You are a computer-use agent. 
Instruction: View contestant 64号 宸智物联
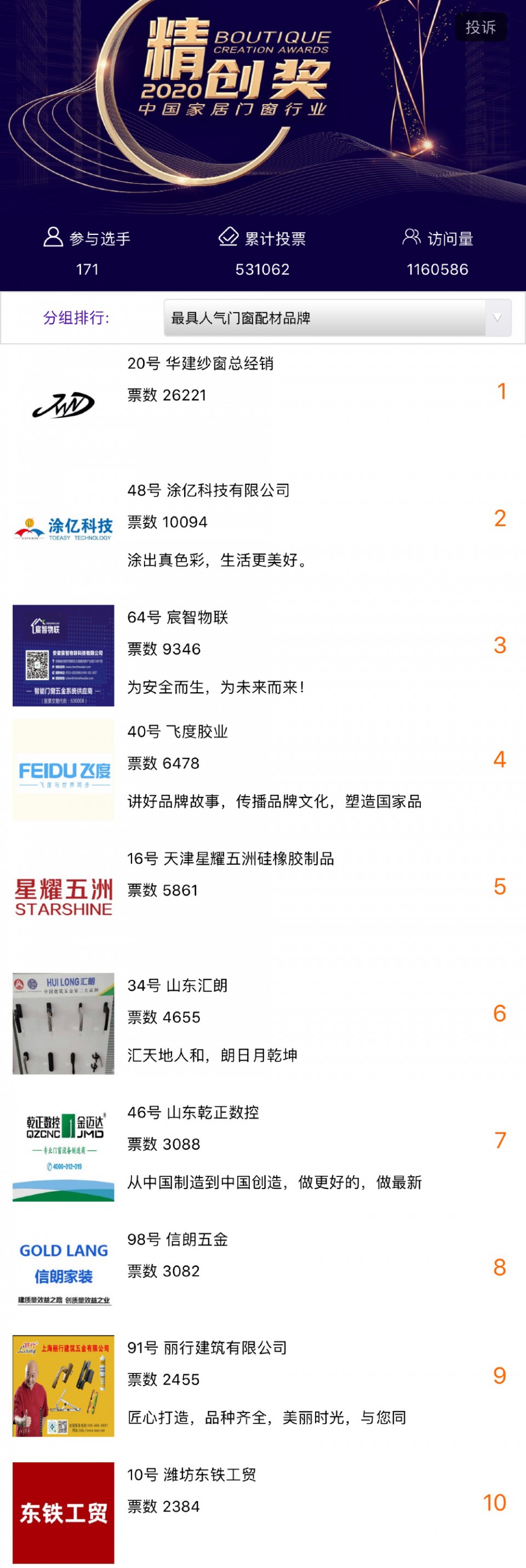pyautogui.click(x=177, y=617)
